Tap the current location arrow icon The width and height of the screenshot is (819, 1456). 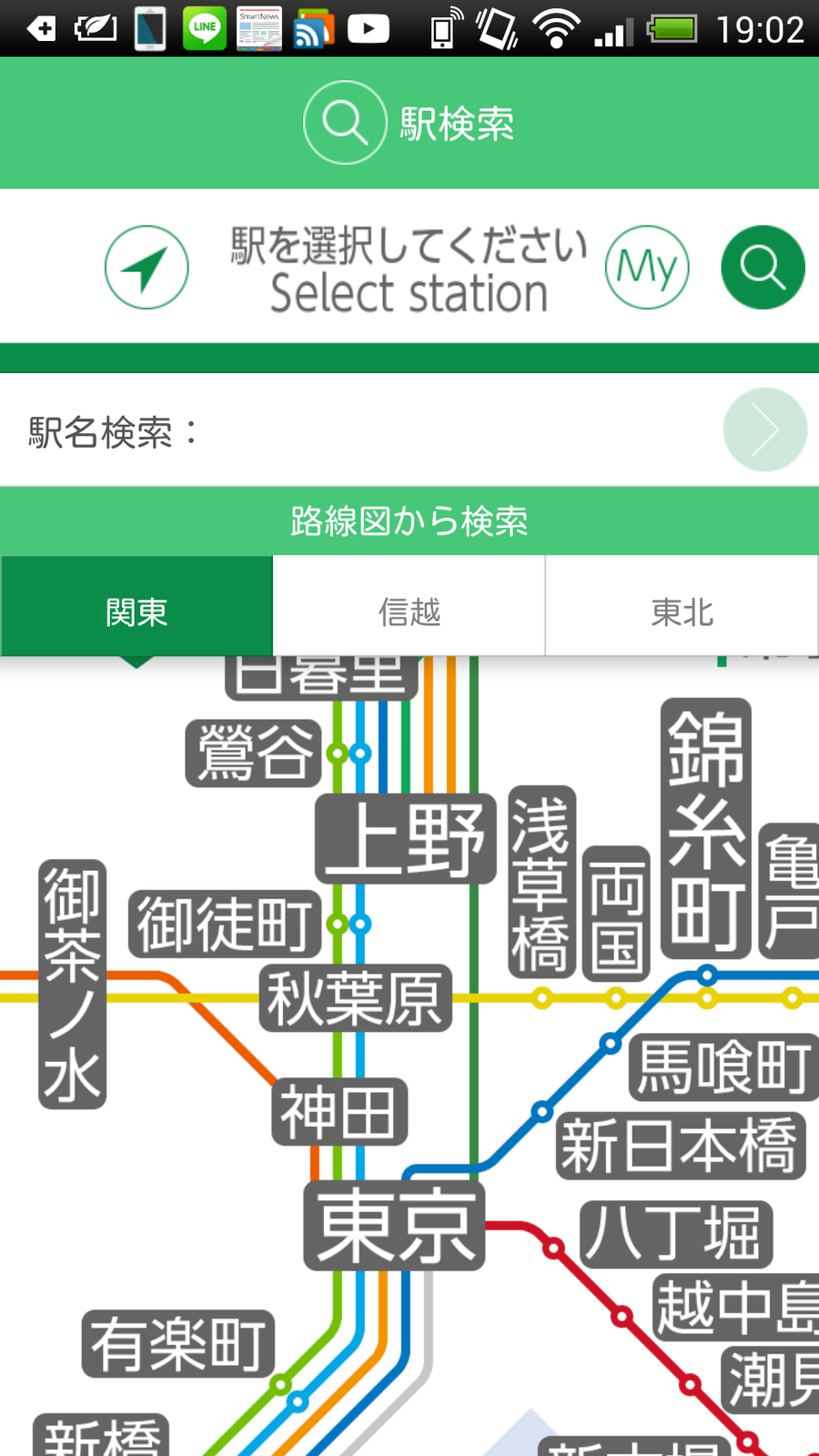tap(147, 268)
